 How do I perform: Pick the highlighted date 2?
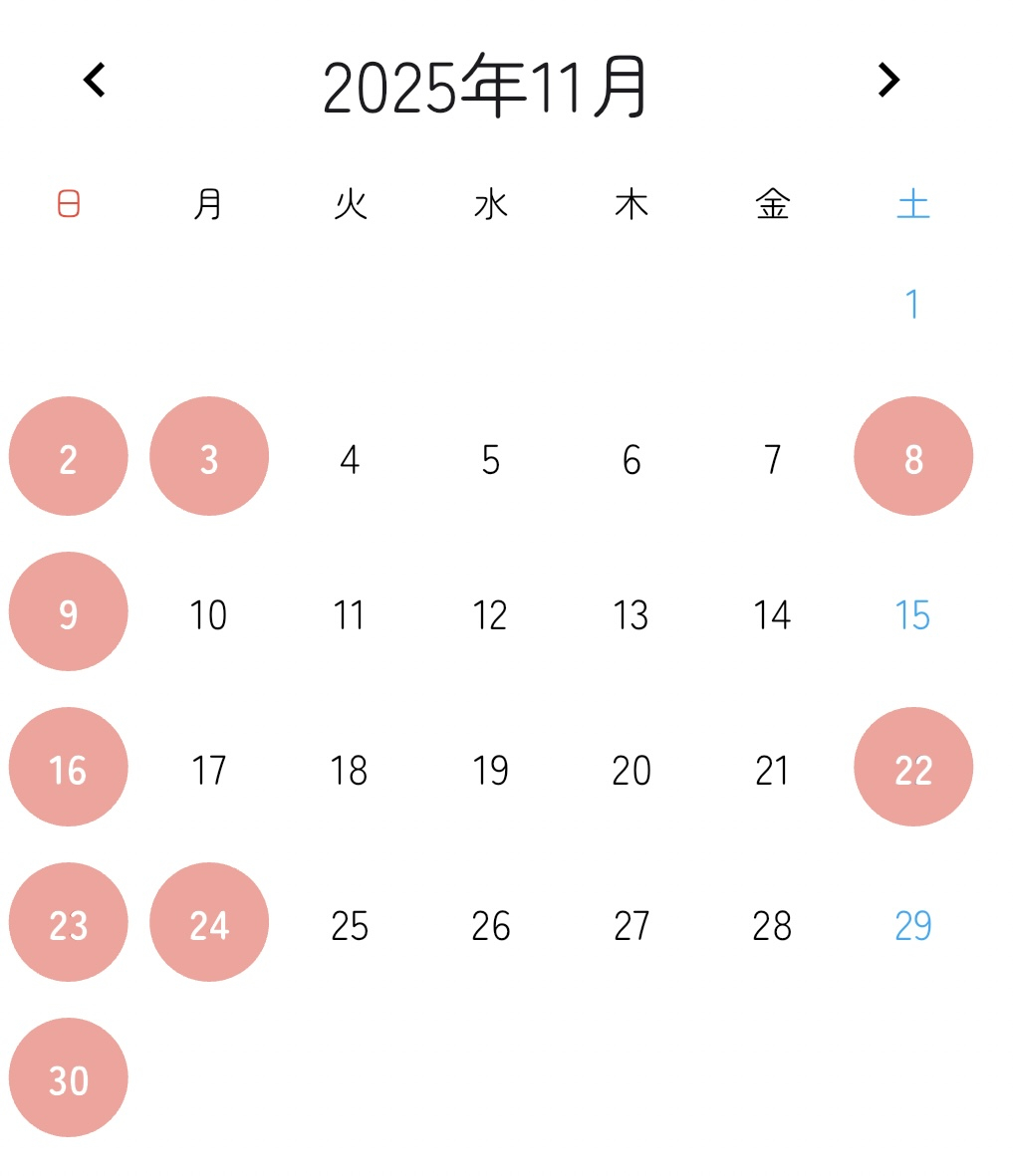point(69,457)
